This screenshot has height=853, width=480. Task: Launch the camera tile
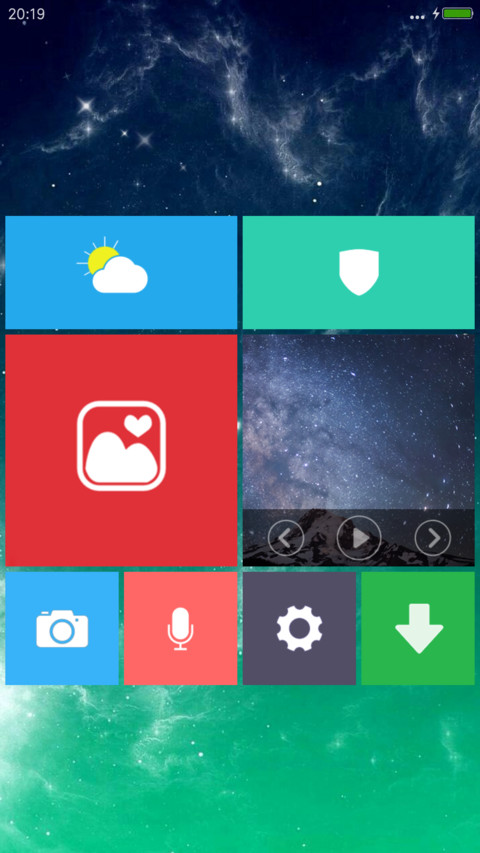pos(62,628)
